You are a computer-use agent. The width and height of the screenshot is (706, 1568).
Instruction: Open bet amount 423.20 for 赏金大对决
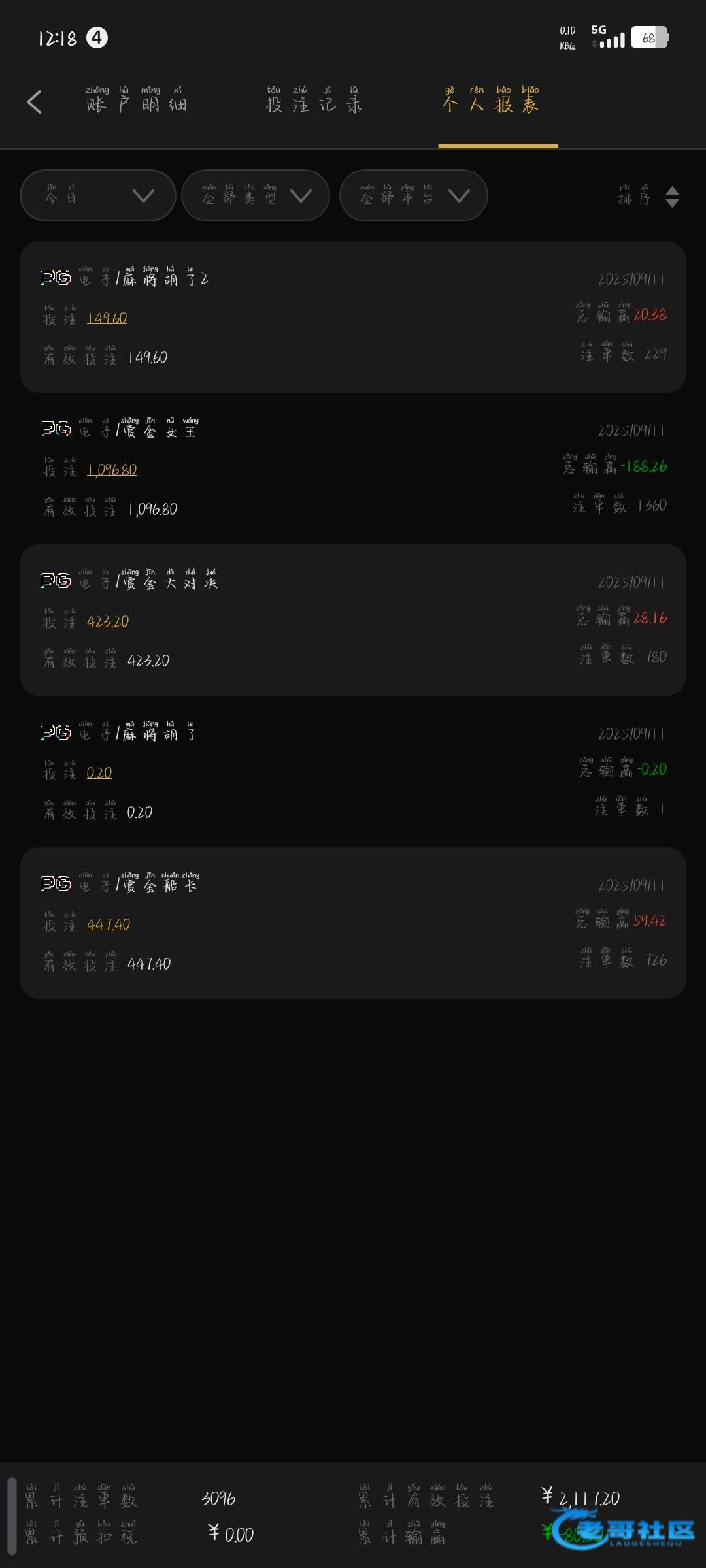click(x=108, y=622)
